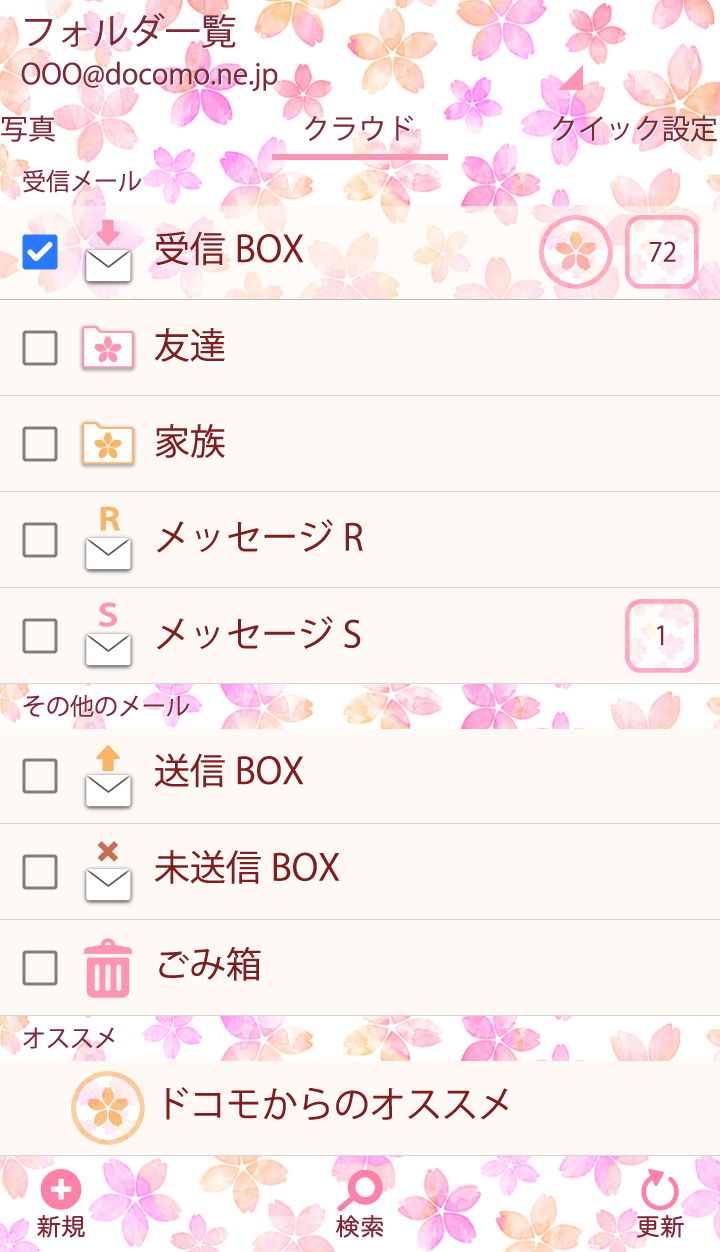This screenshot has width=720, height=1252.
Task: Switch to the クラウド tab
Action: 359,129
